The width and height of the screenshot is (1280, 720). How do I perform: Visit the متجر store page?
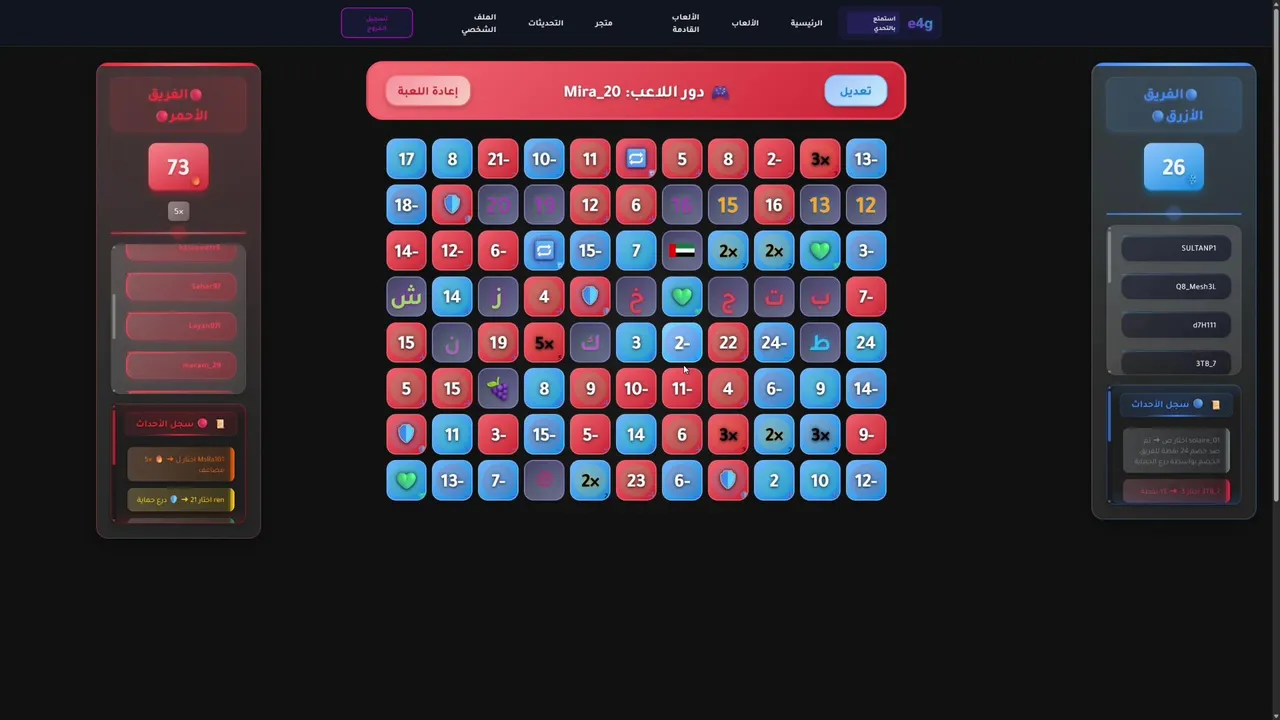(x=603, y=23)
